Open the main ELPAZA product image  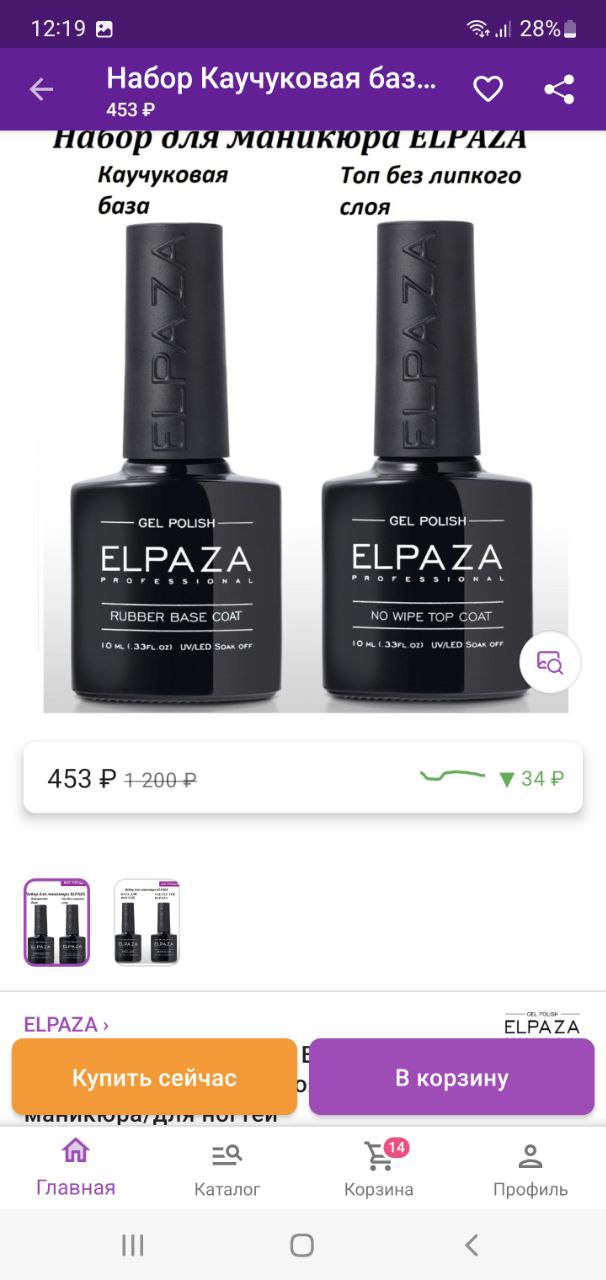(305, 420)
